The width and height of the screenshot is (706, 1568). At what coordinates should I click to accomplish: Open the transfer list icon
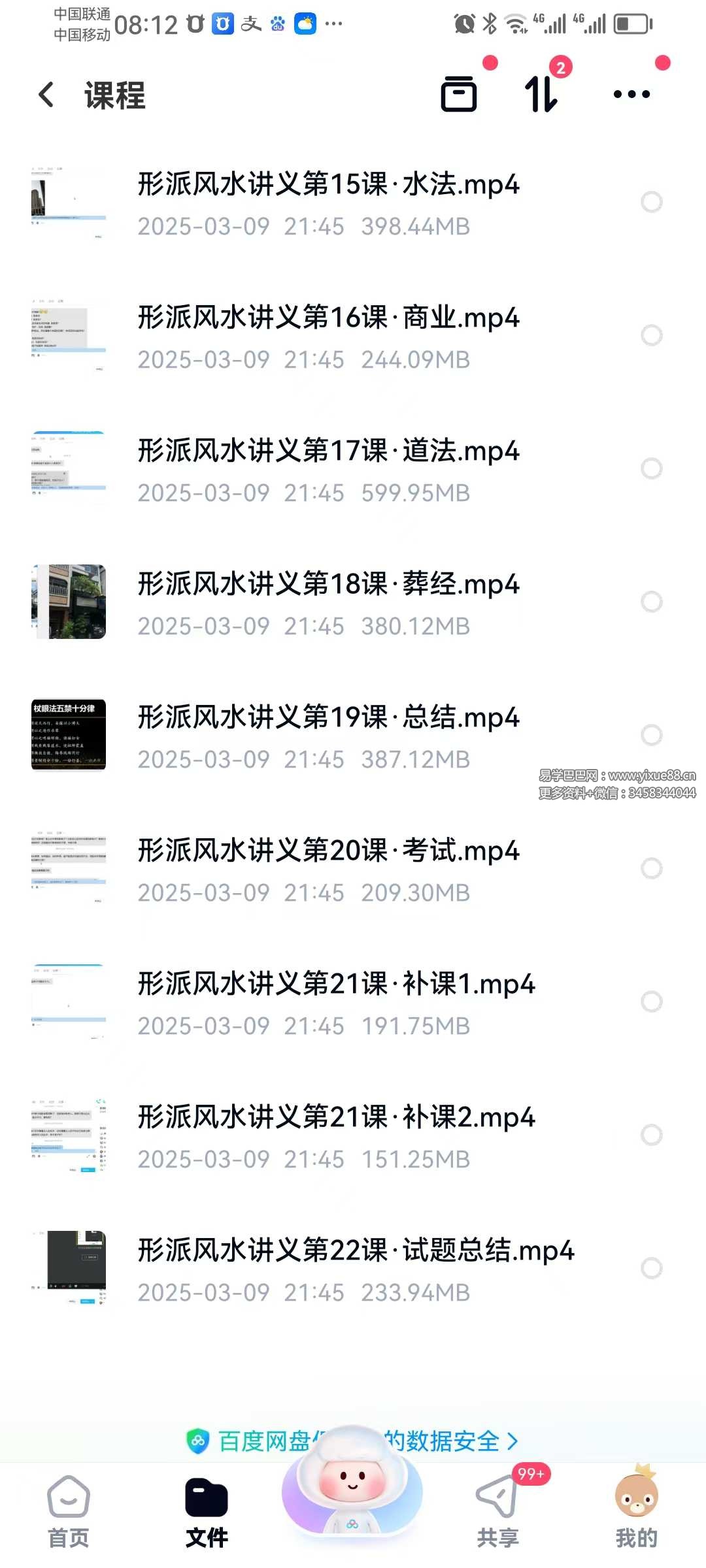click(x=542, y=95)
